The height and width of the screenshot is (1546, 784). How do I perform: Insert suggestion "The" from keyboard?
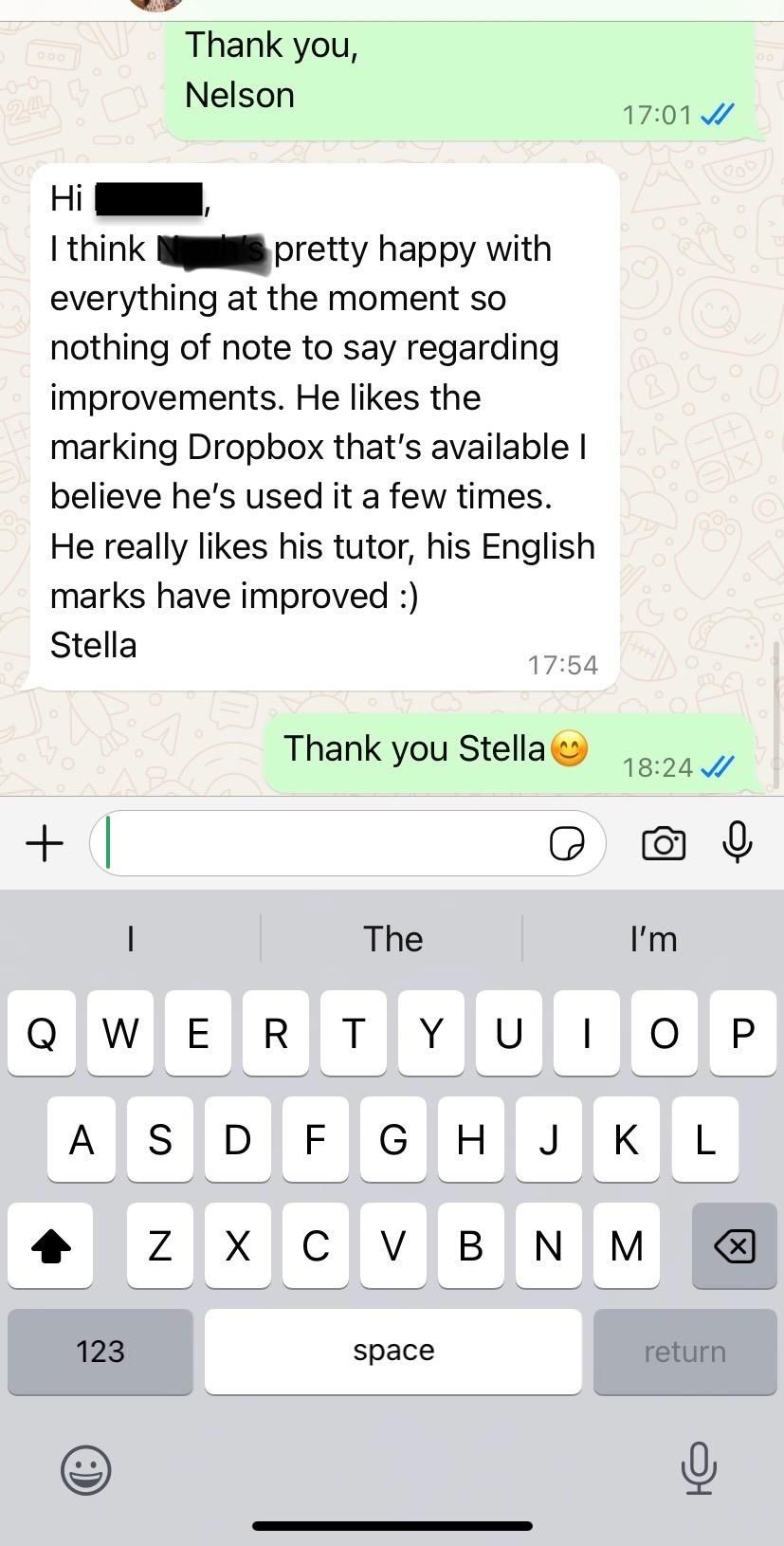[392, 939]
